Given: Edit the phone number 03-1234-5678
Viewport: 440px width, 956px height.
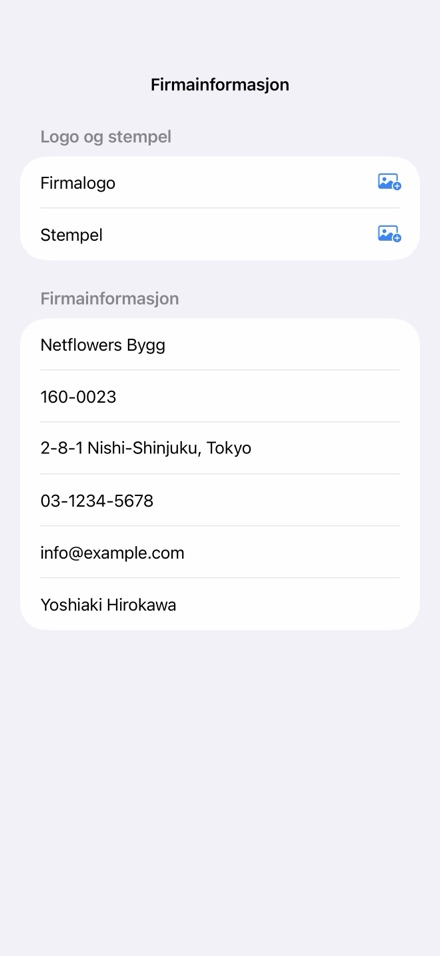Looking at the screenshot, I should pos(220,501).
